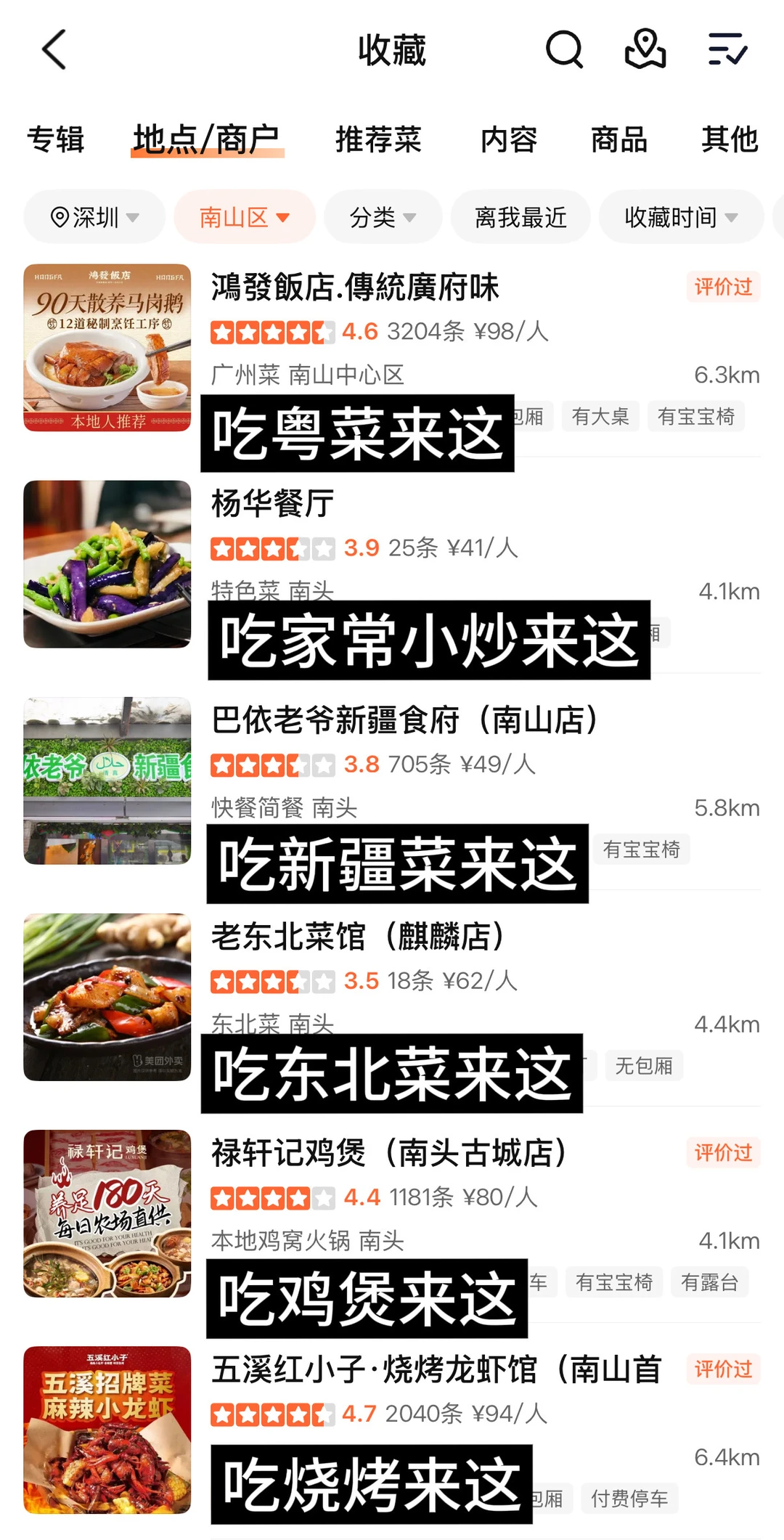784x1540 pixels.
Task: Open the map view icon
Action: tap(645, 50)
